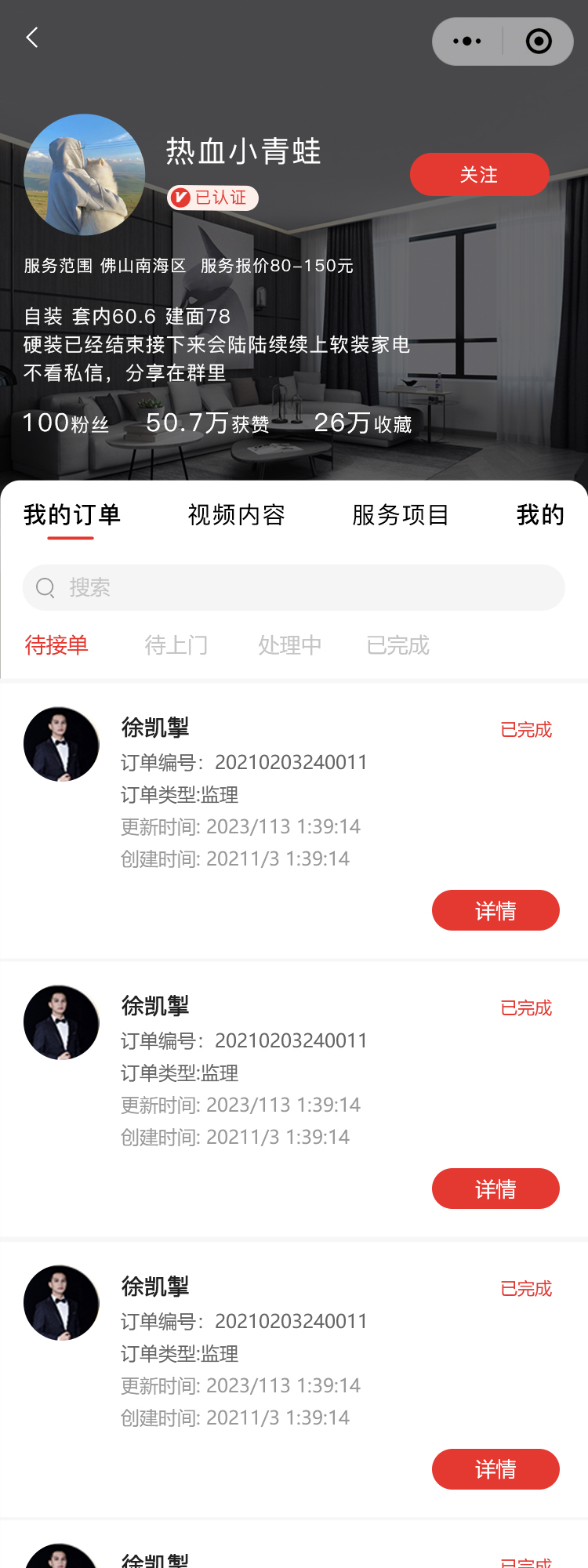Open the mini program more-options menu

coord(467,42)
